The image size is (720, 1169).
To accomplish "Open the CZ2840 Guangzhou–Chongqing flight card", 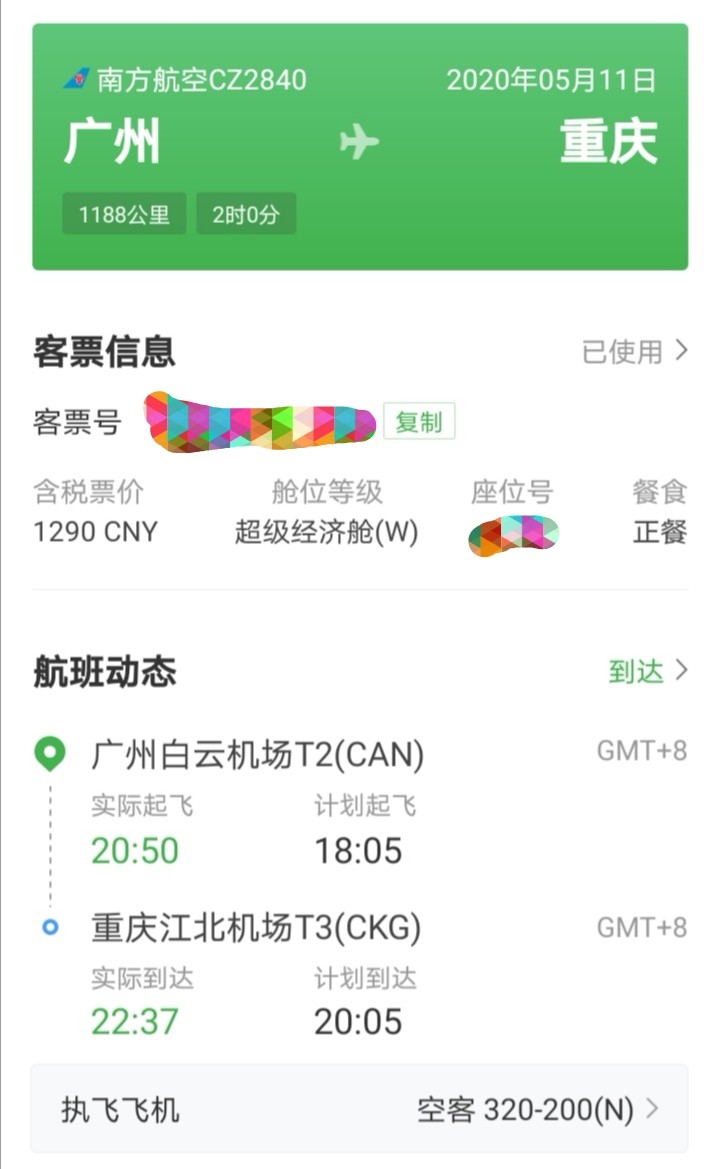I will [360, 146].
